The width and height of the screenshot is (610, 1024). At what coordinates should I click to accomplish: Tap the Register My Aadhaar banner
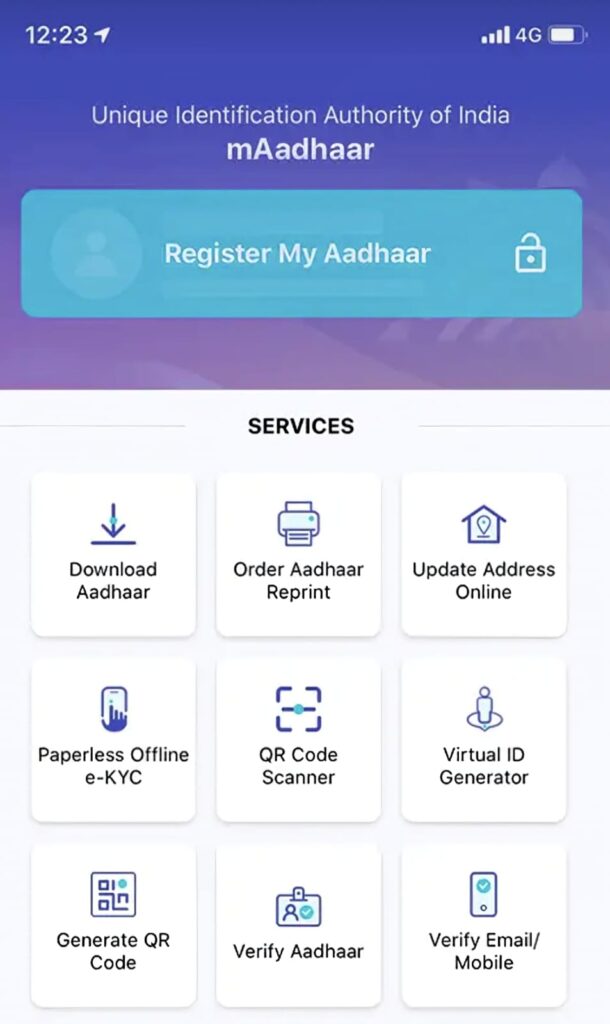point(301,253)
